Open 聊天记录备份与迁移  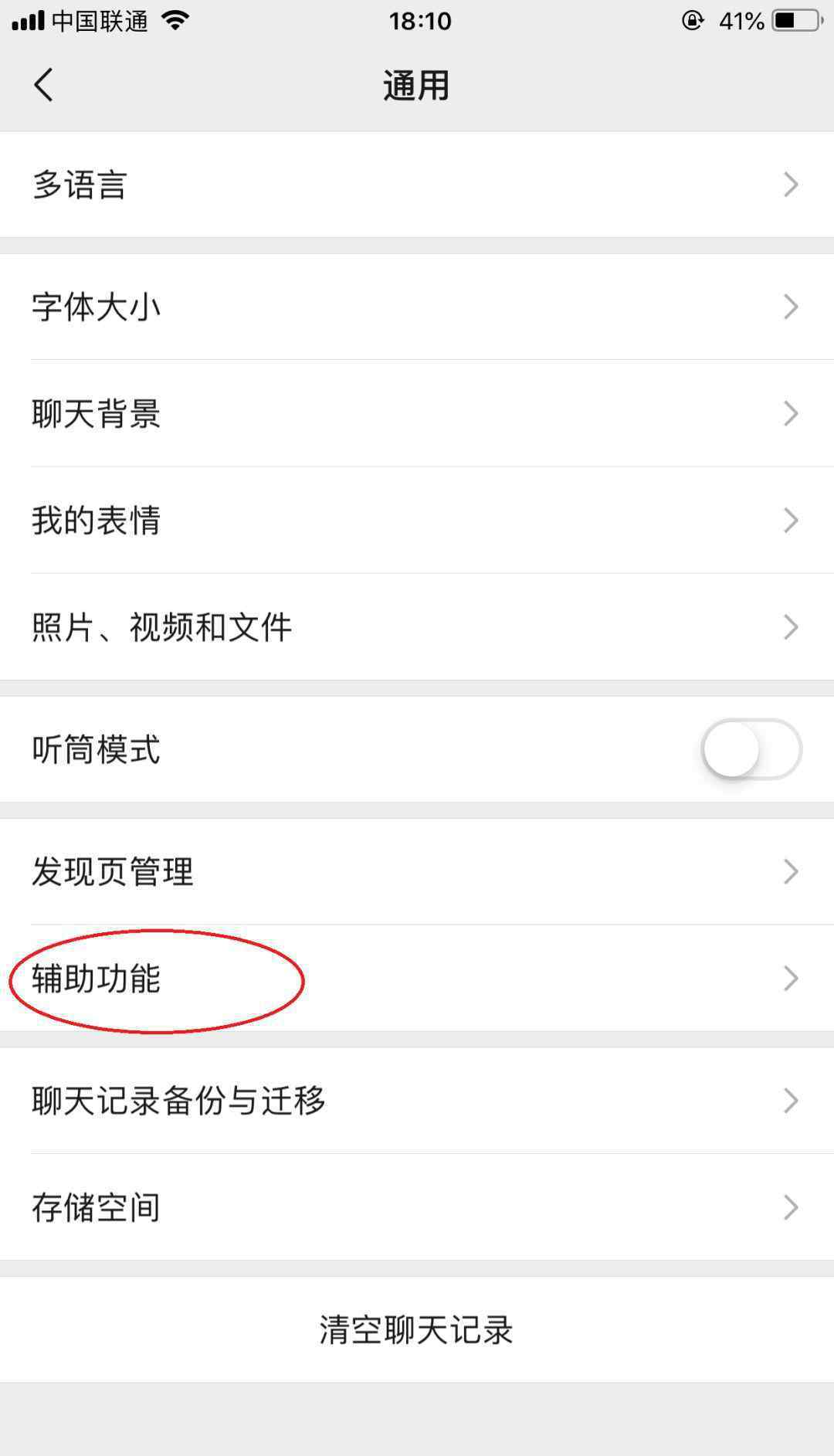417,1100
